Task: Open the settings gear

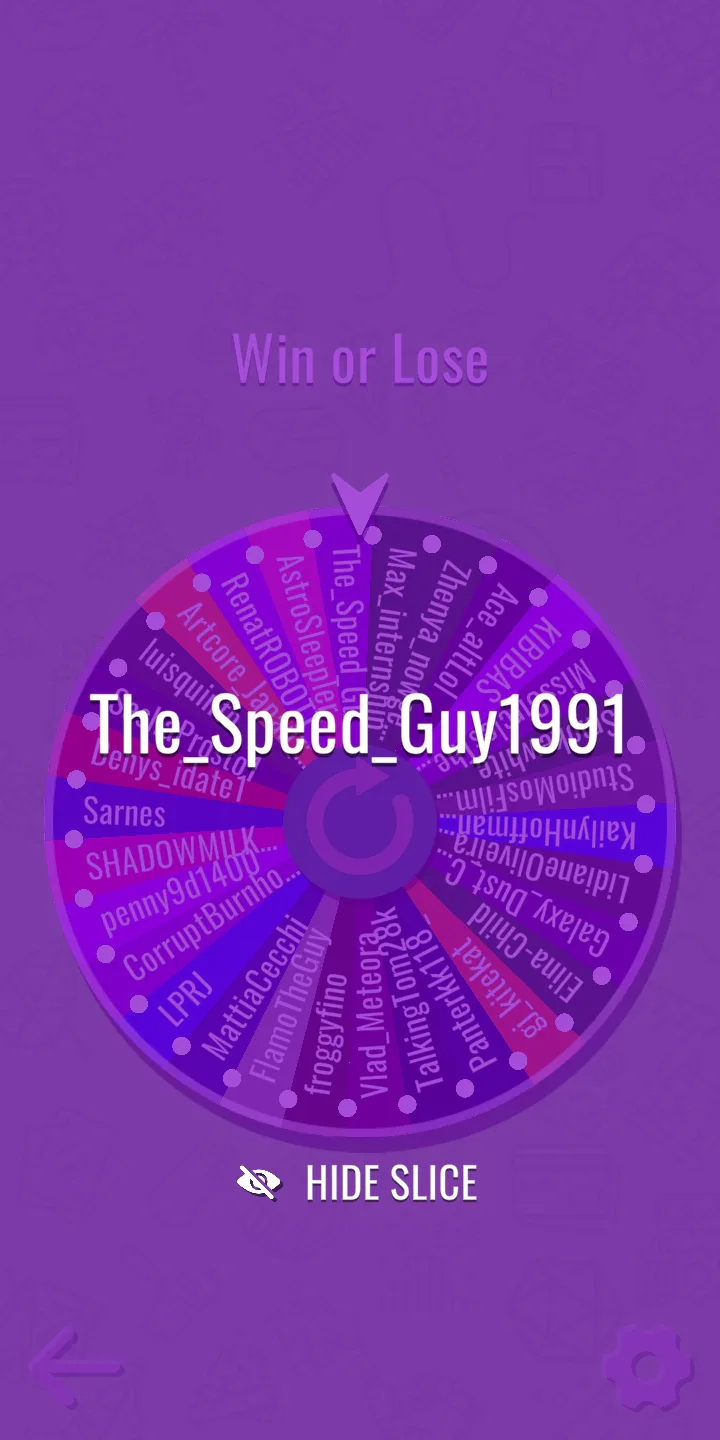Action: [x=647, y=1367]
